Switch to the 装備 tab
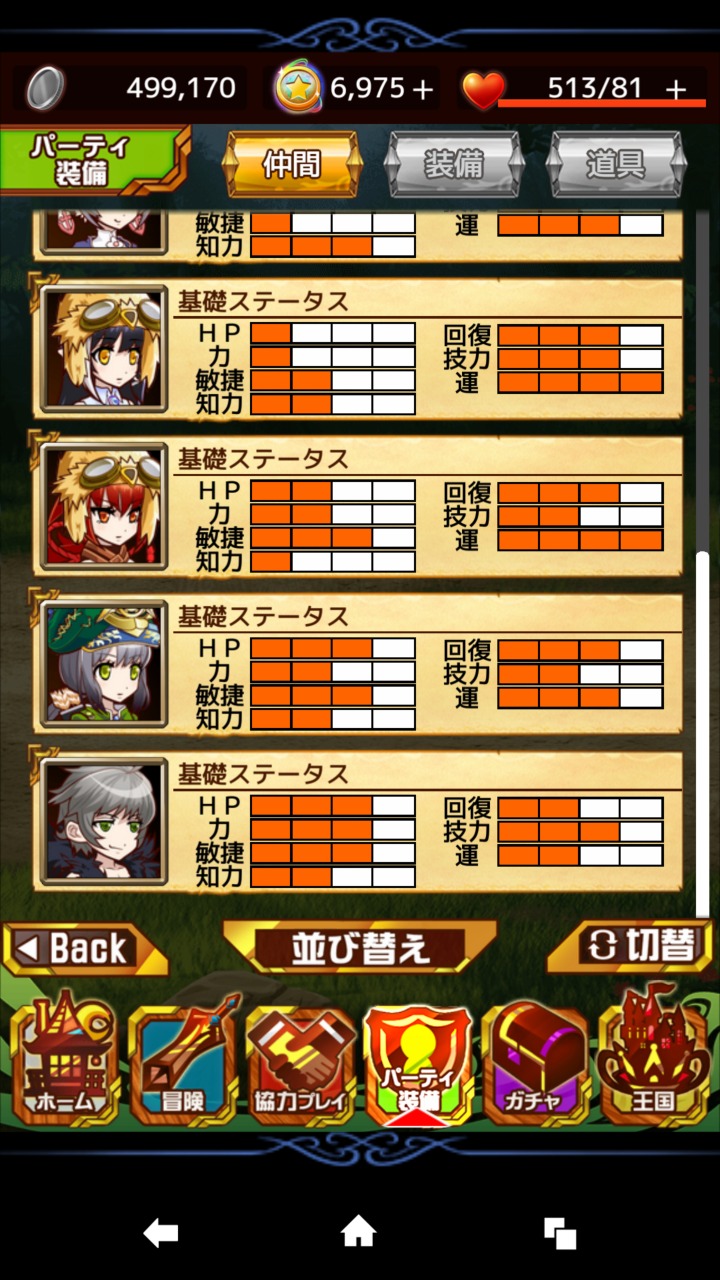720x1280 pixels. pos(454,164)
